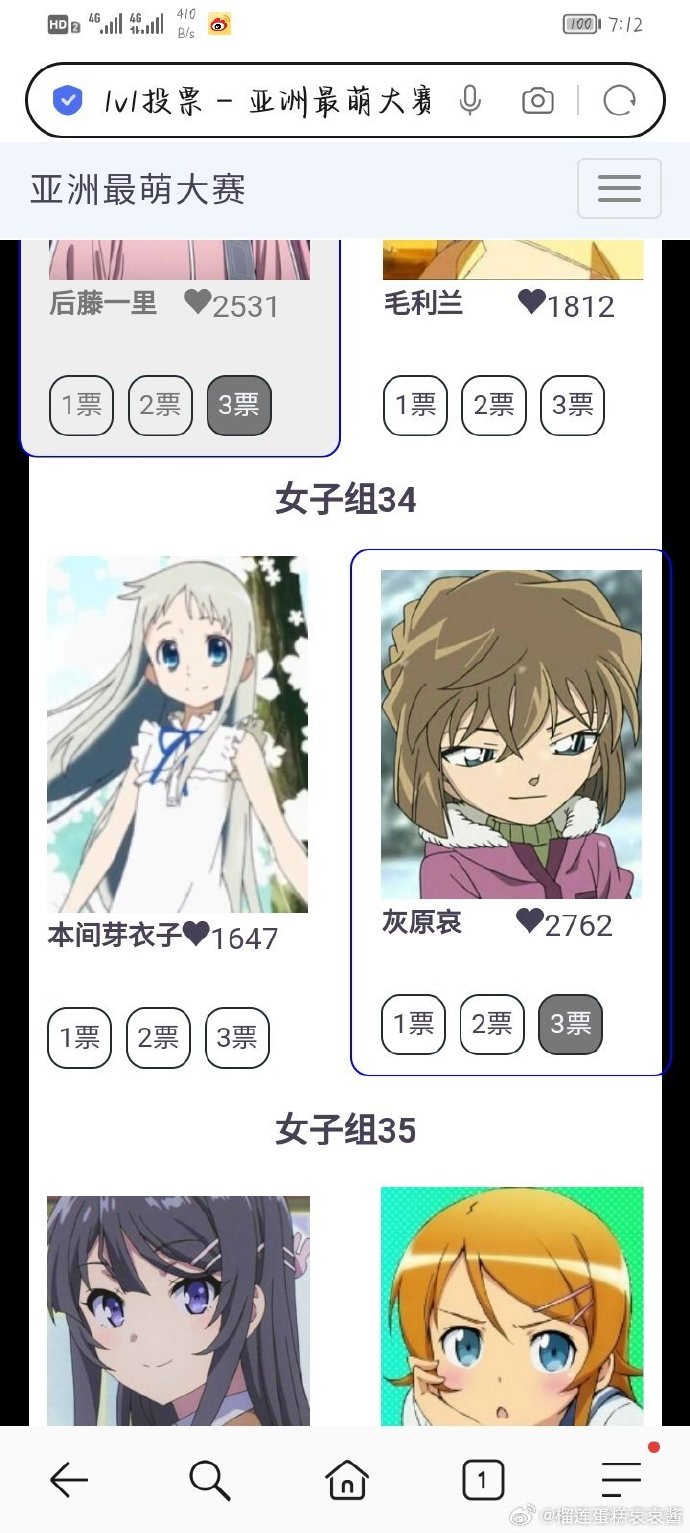Give 3票 to 毛利兰

pyautogui.click(x=572, y=405)
